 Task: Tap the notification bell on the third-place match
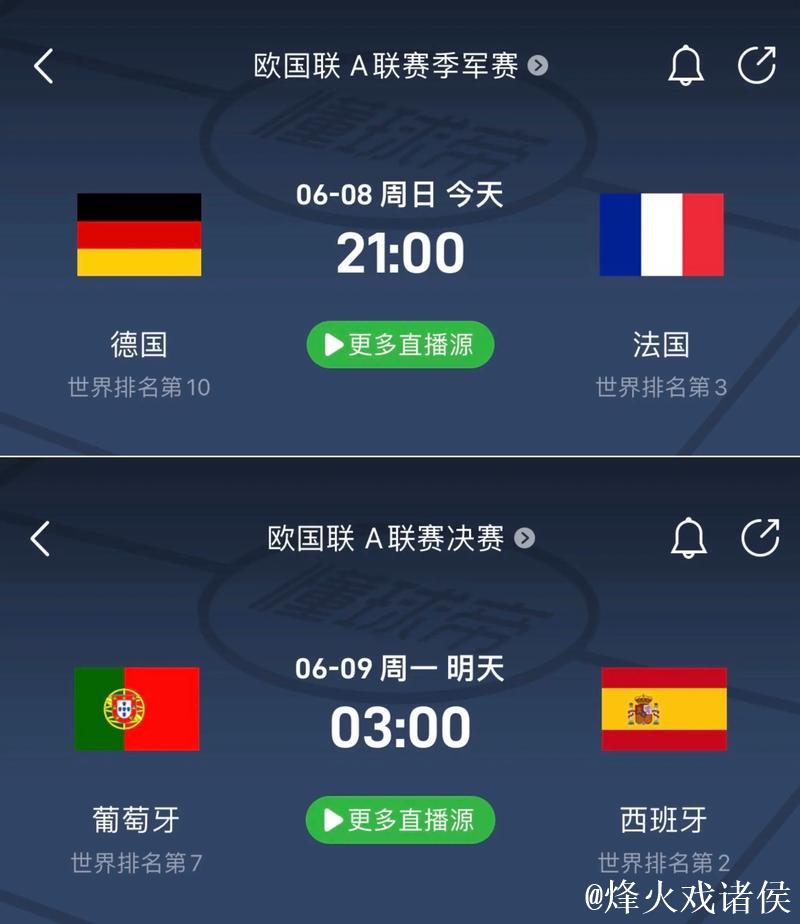(686, 63)
